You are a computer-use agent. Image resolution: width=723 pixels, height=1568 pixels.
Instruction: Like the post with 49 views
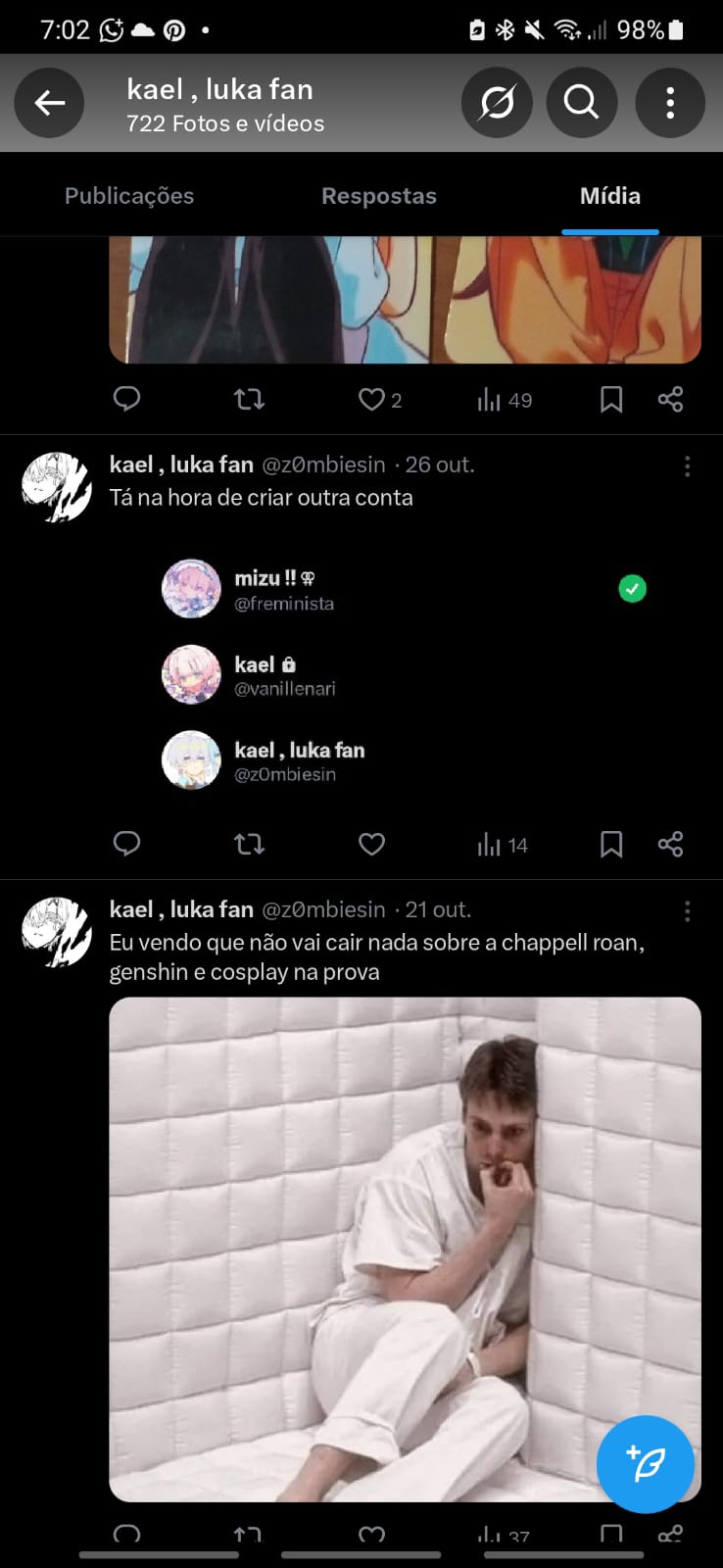point(372,400)
